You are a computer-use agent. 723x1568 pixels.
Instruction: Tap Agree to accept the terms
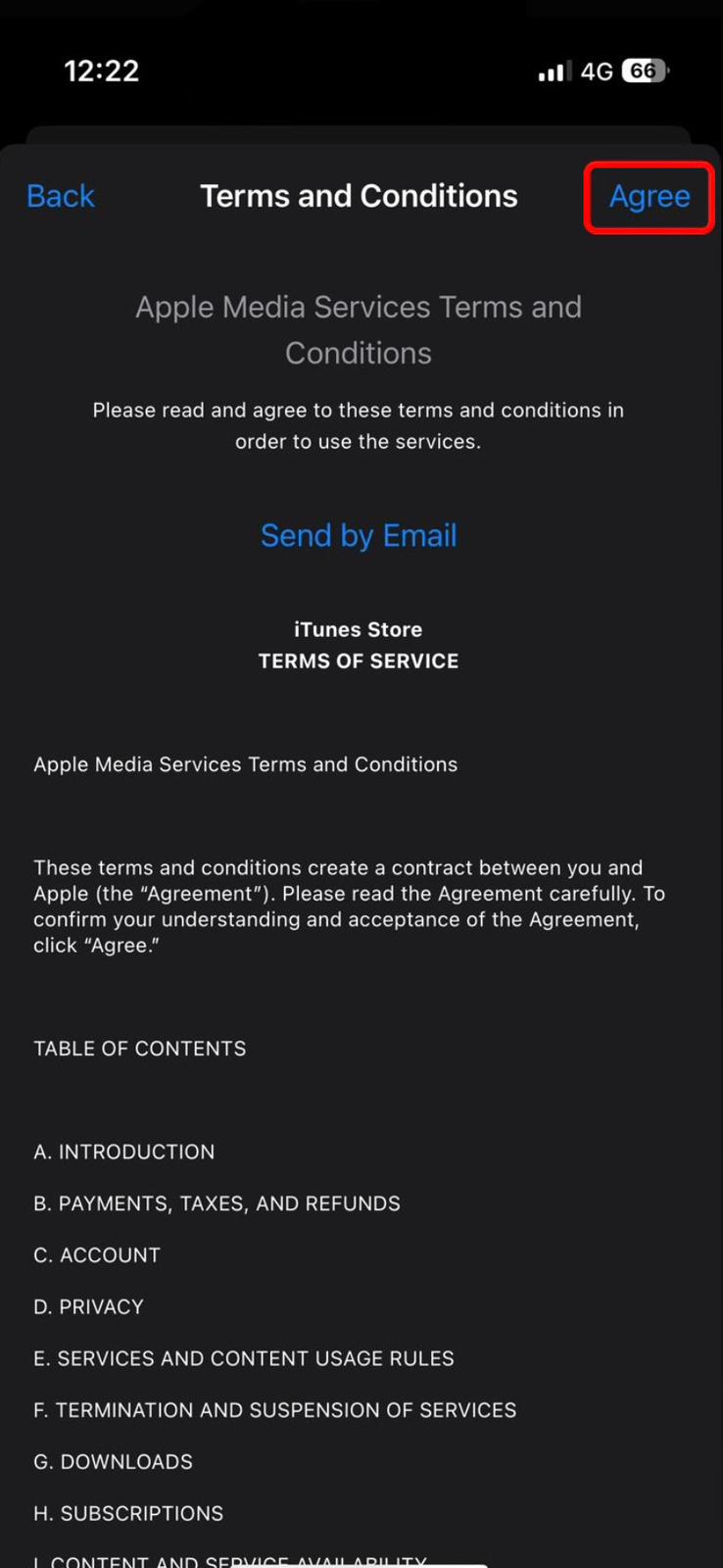(650, 197)
